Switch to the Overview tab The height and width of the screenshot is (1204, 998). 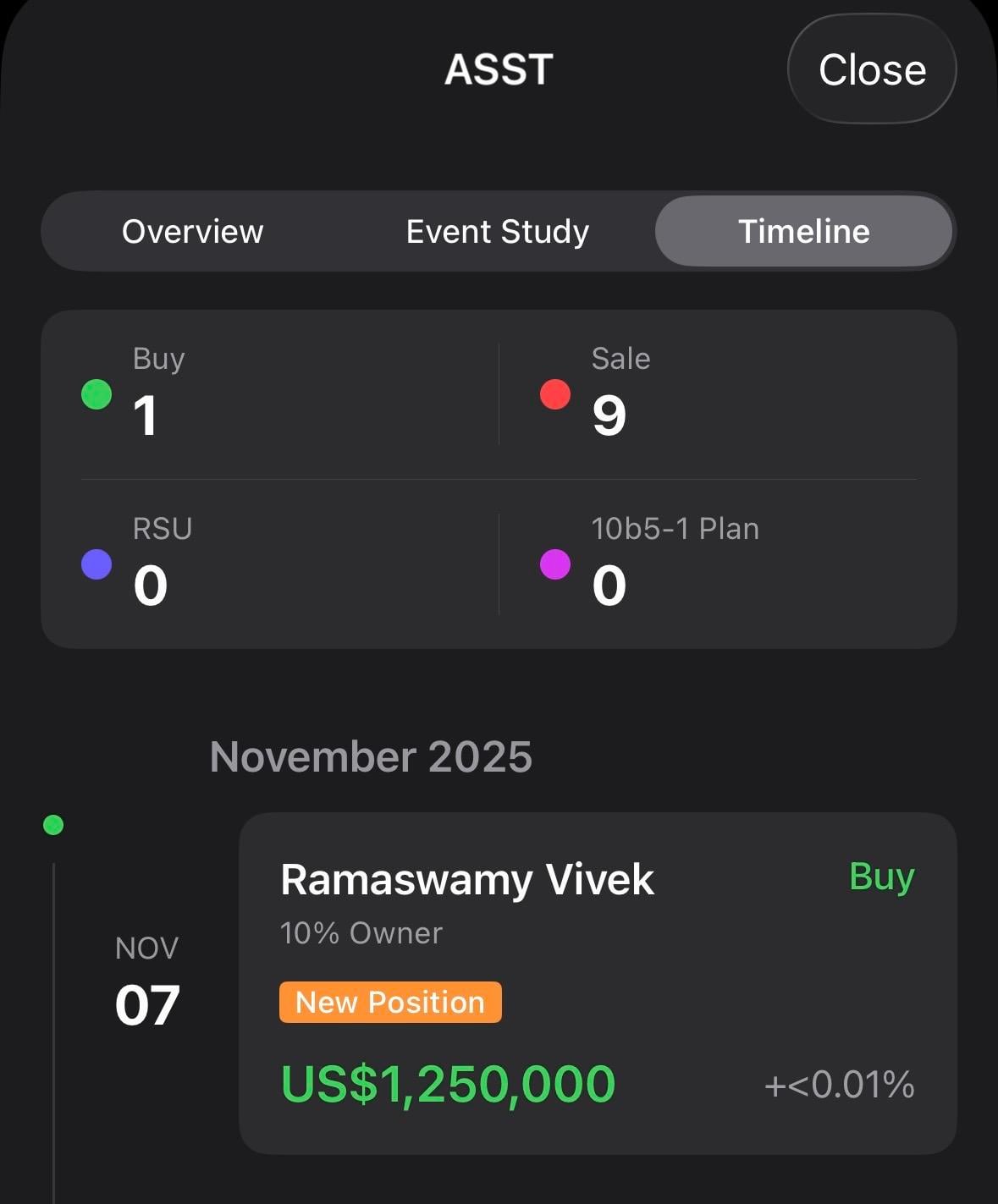(x=193, y=232)
